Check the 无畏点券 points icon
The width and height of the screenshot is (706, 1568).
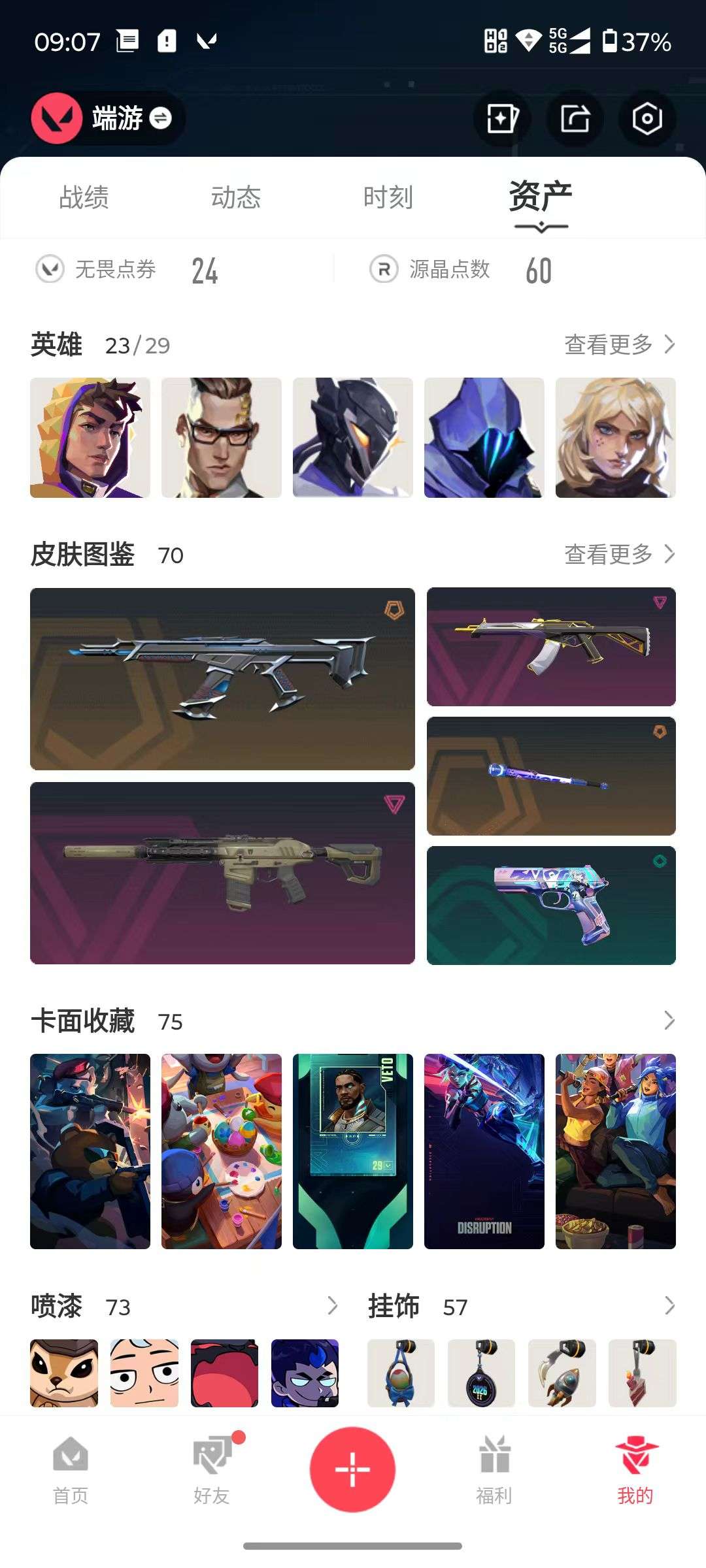coord(52,270)
